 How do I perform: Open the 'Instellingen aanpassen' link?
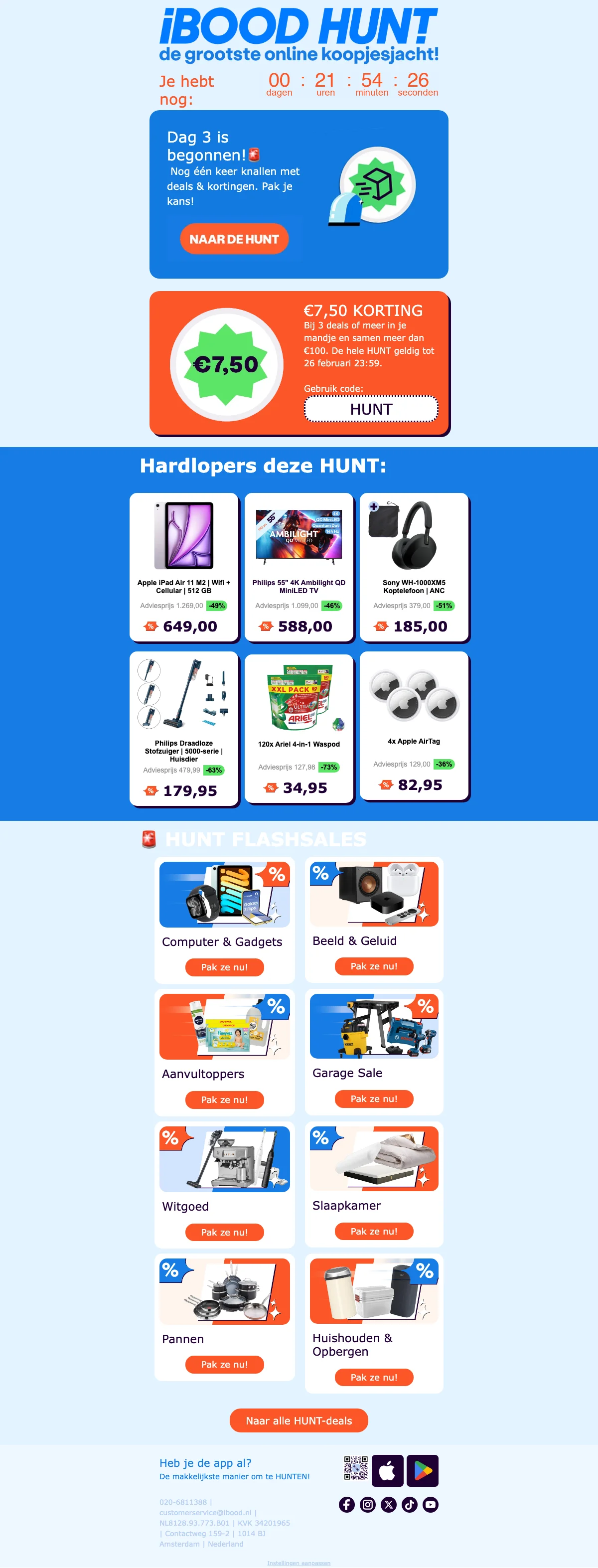299,1563
